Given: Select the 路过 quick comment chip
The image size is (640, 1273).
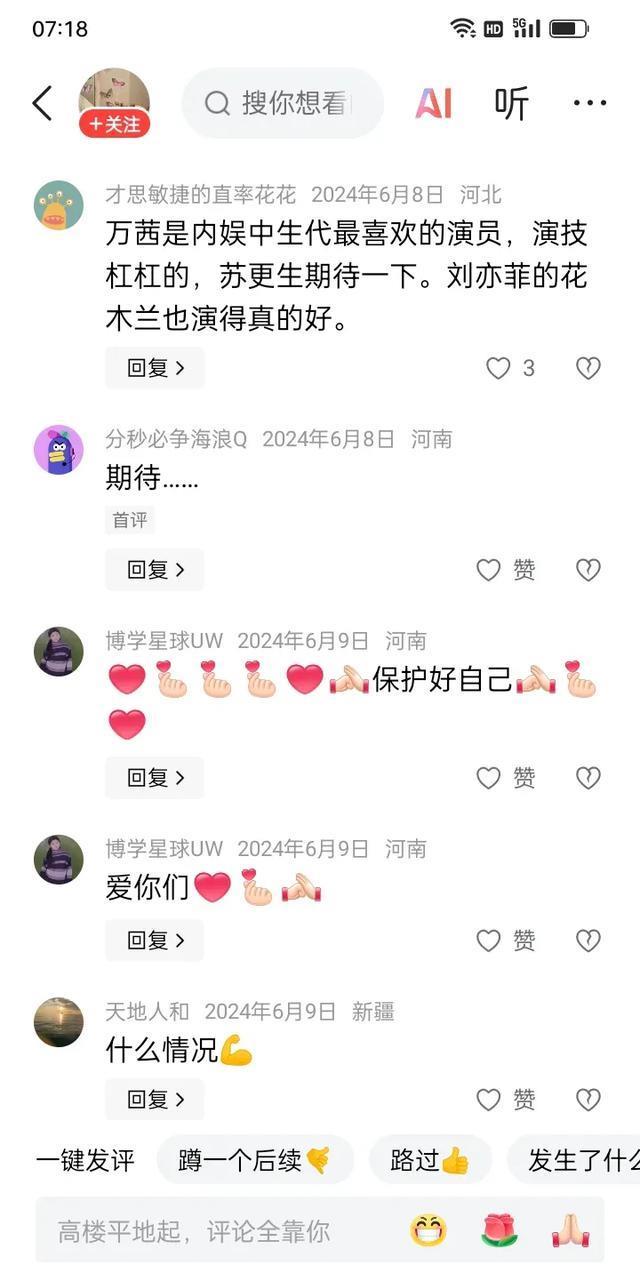Looking at the screenshot, I should click(x=429, y=1160).
